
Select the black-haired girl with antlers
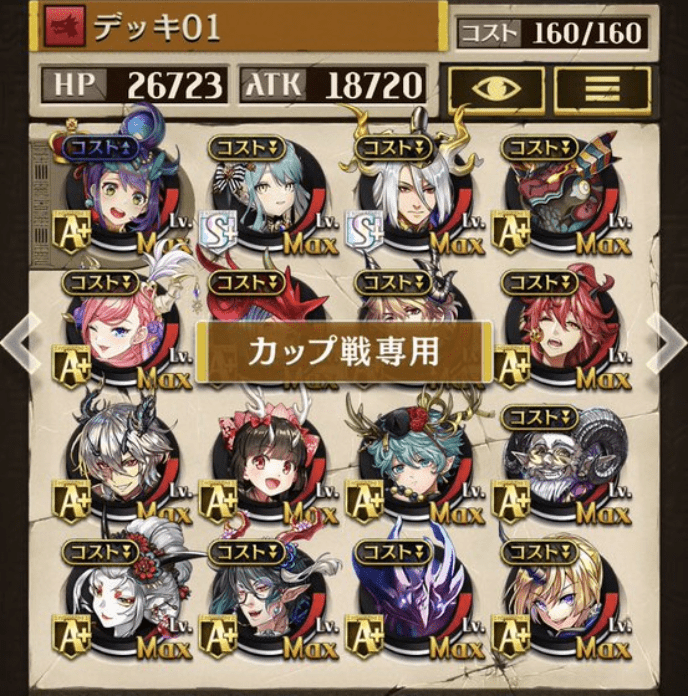click(x=268, y=460)
